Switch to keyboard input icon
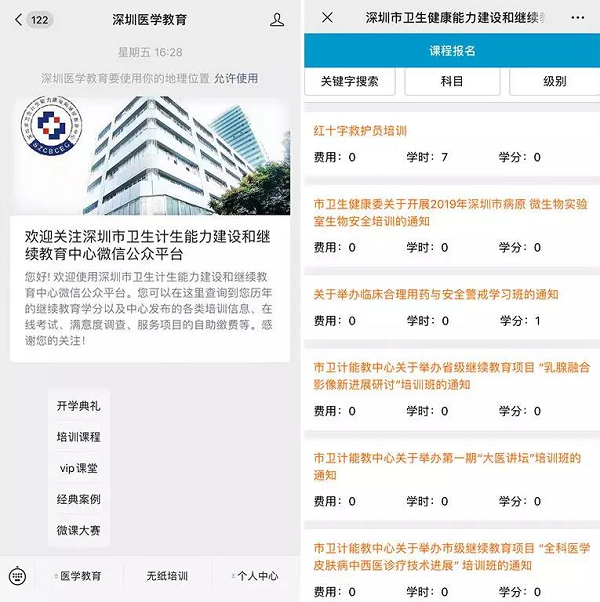Screen dimensions: 600x602 click(17, 576)
